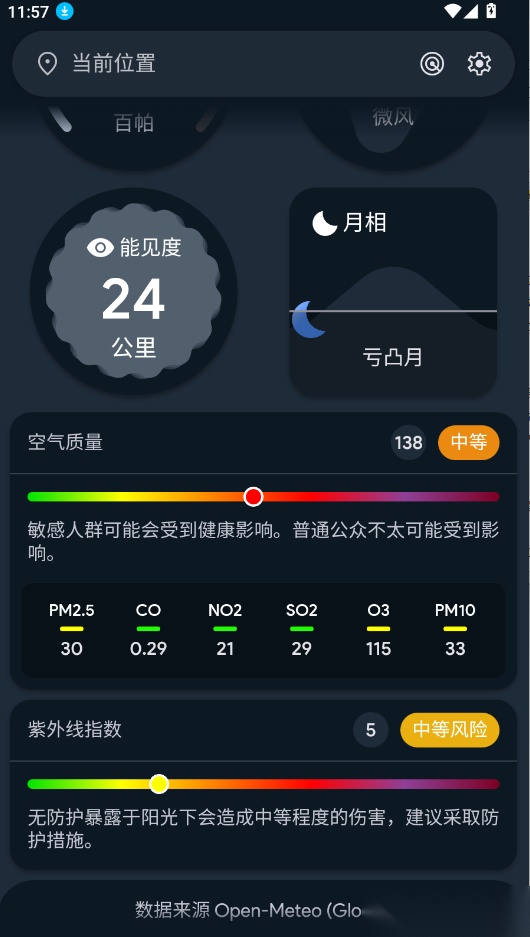Open the 月相 moon phase card

click(393, 292)
